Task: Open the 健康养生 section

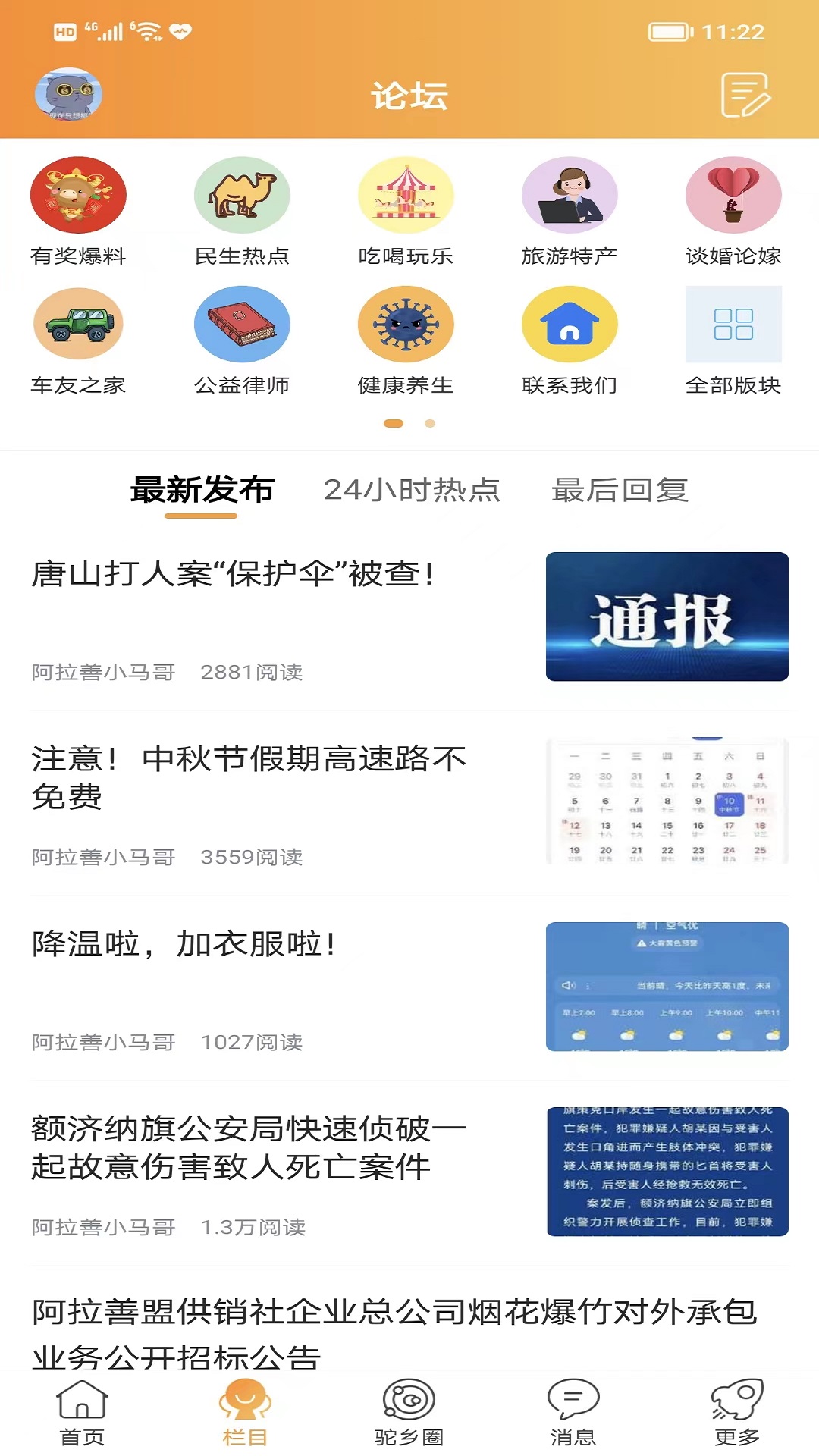Action: tap(406, 341)
